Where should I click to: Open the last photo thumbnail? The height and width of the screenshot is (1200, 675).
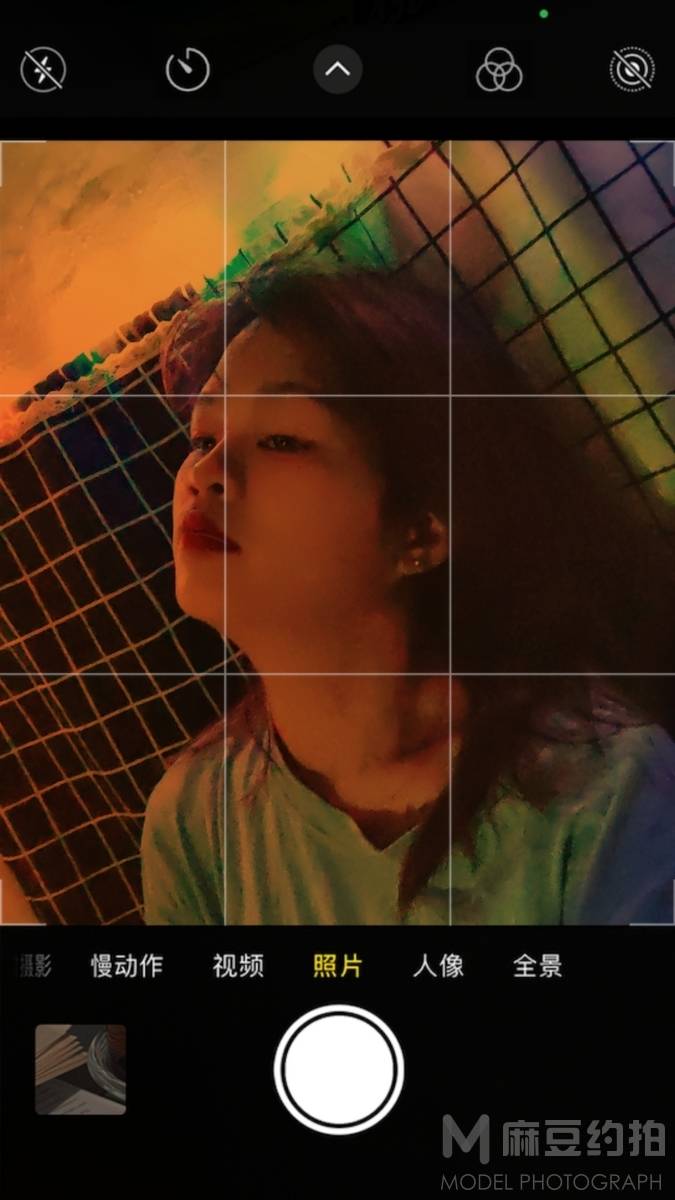pos(81,1069)
